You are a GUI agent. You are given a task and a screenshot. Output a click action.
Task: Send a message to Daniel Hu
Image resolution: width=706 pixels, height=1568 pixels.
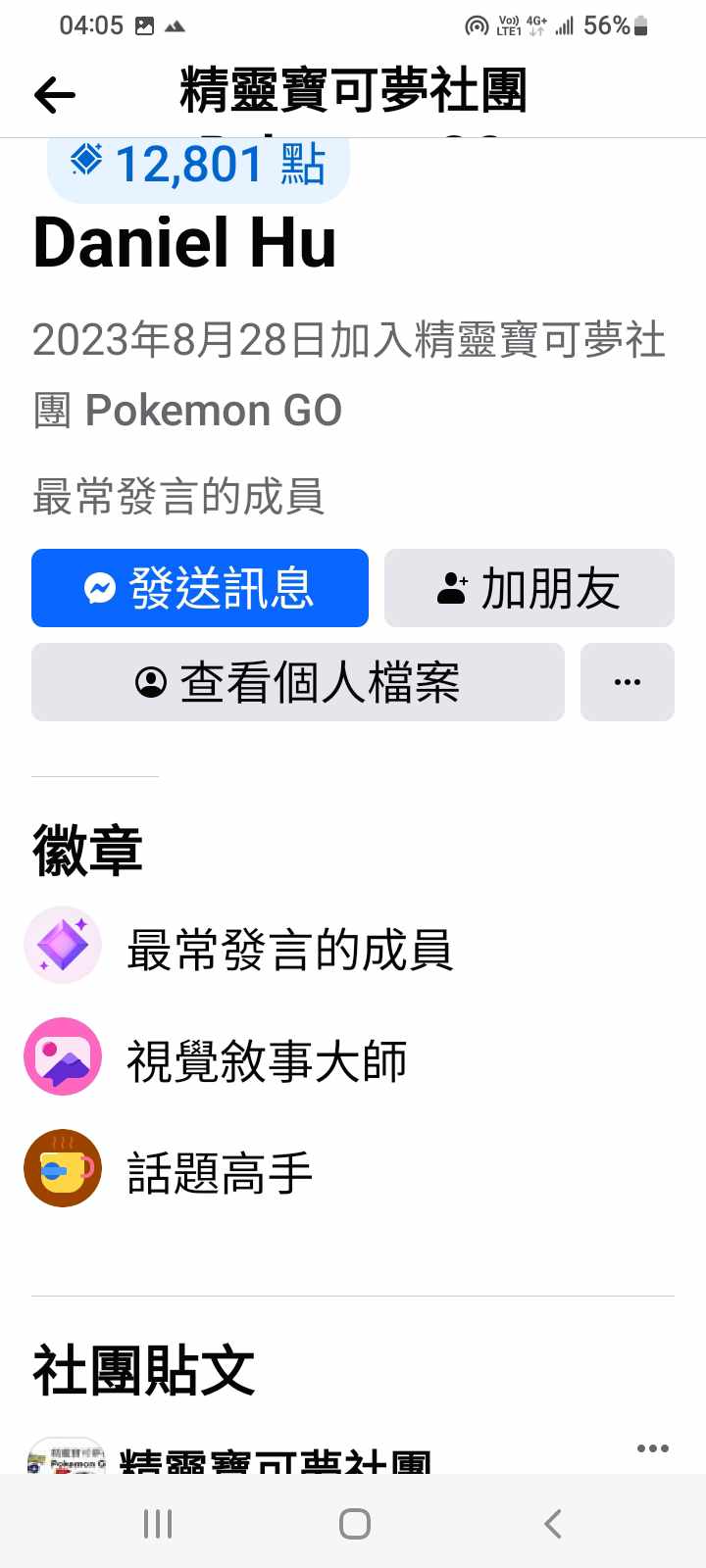(x=200, y=588)
